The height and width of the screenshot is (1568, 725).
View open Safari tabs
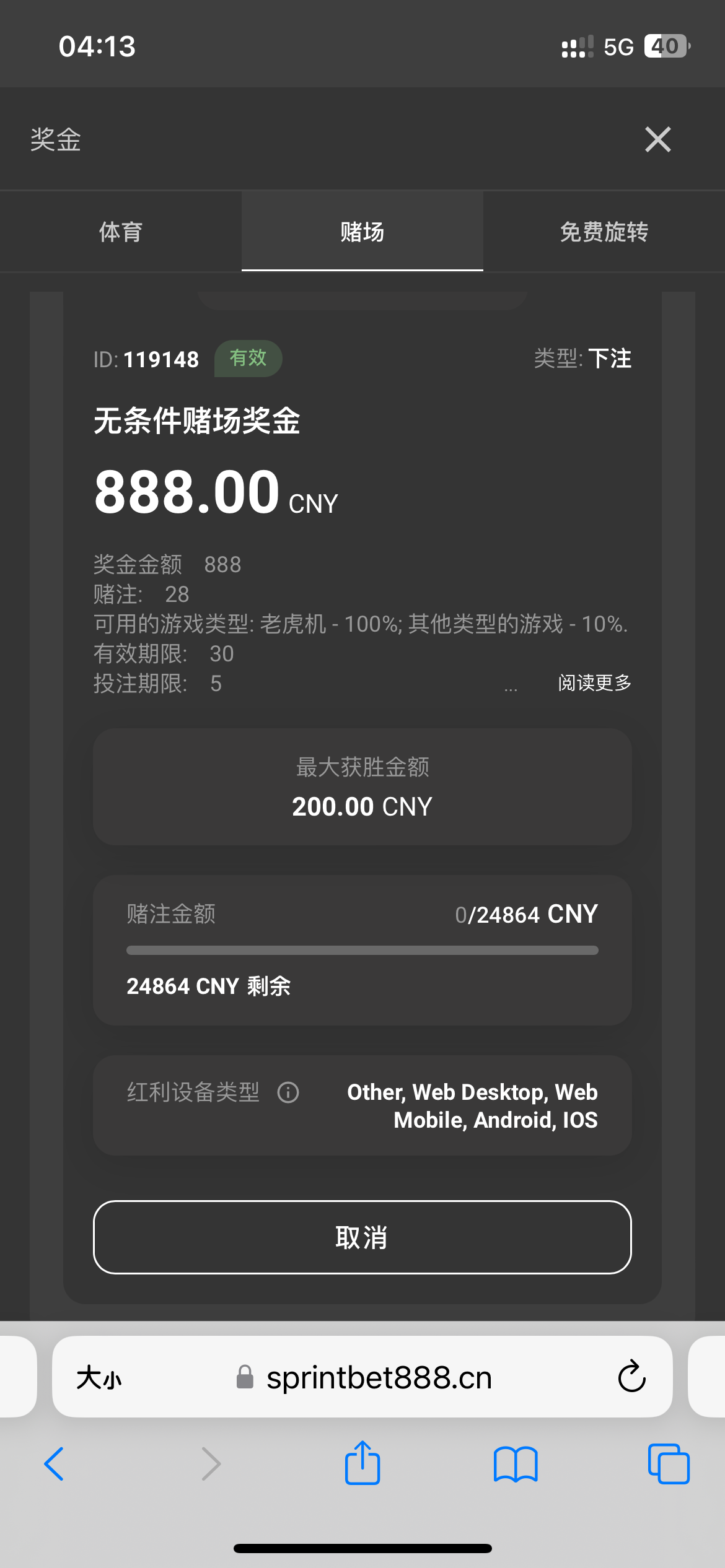(x=668, y=1464)
